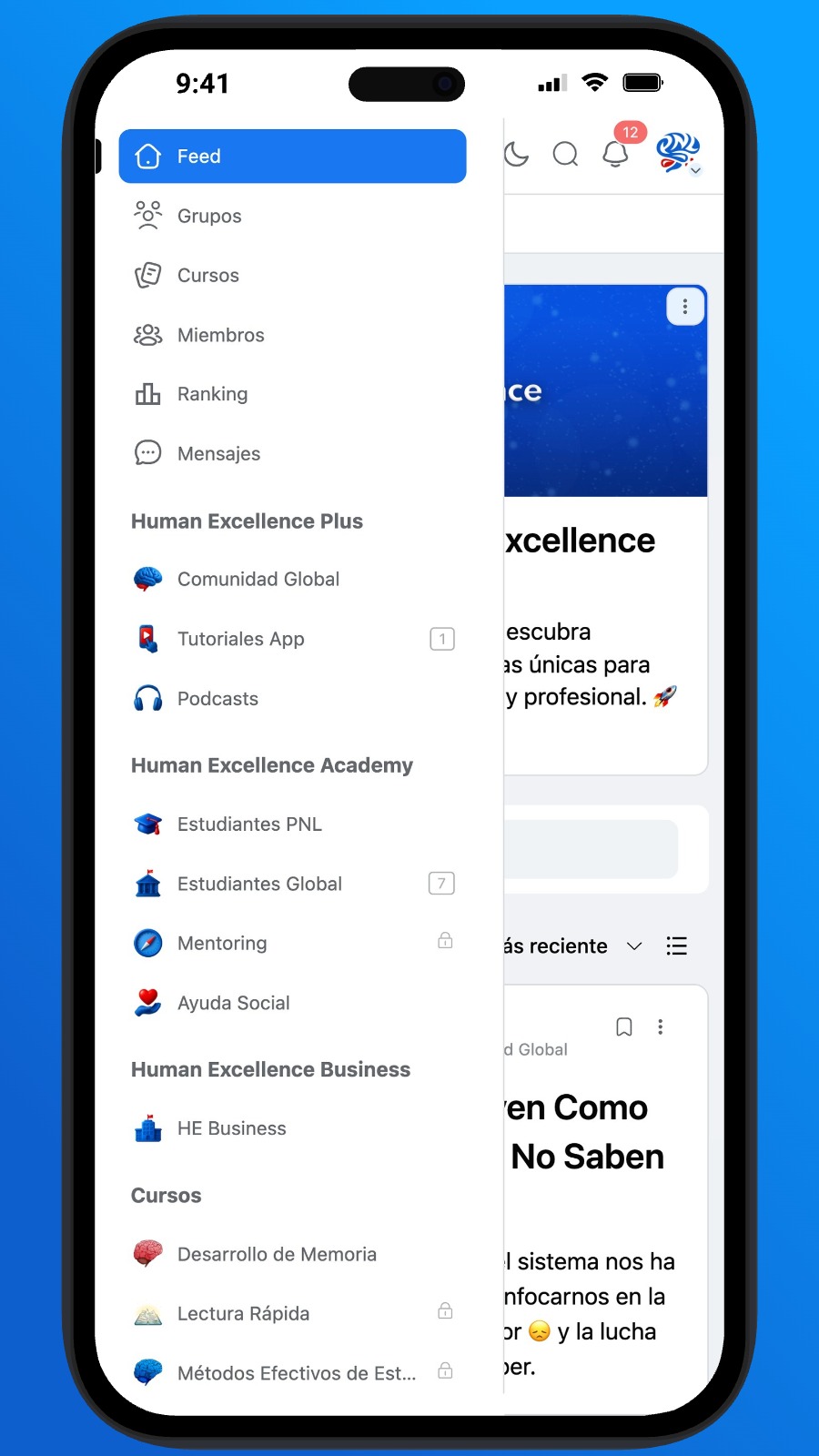
Task: Go to Cursos in the menu
Action: tap(207, 276)
